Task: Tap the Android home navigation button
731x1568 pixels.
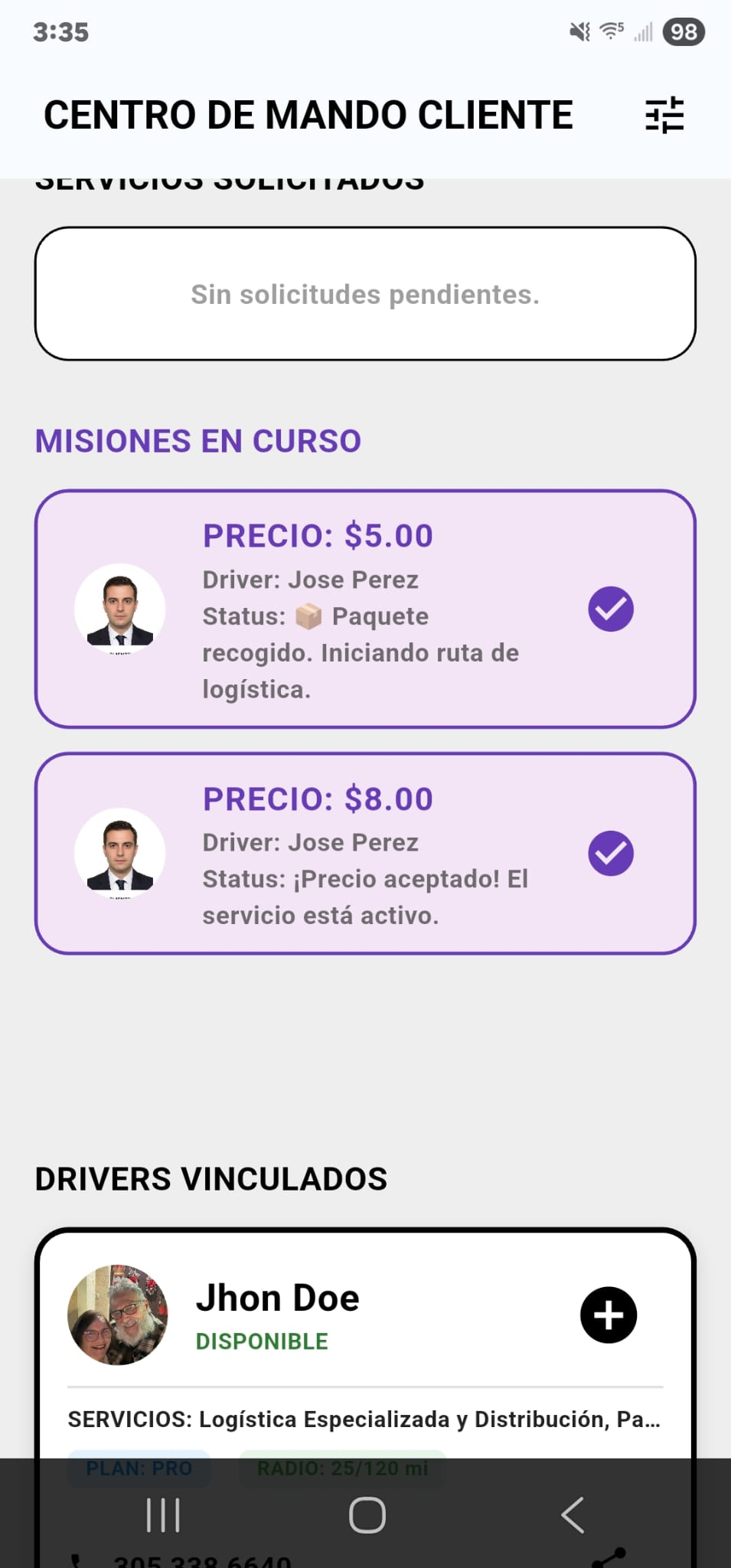Action: pos(366,1514)
